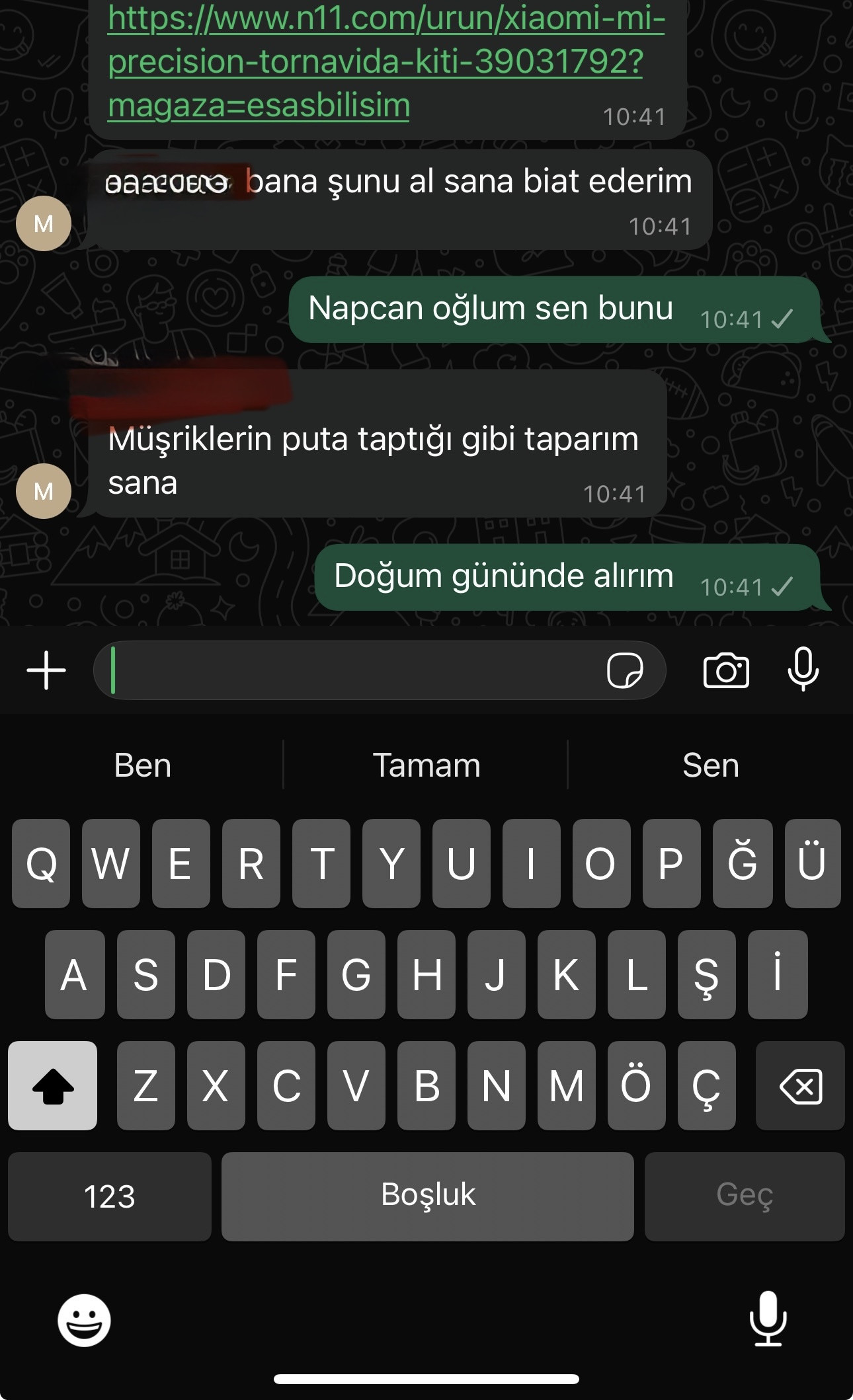Open the n11.com product link

pyautogui.click(x=386, y=62)
